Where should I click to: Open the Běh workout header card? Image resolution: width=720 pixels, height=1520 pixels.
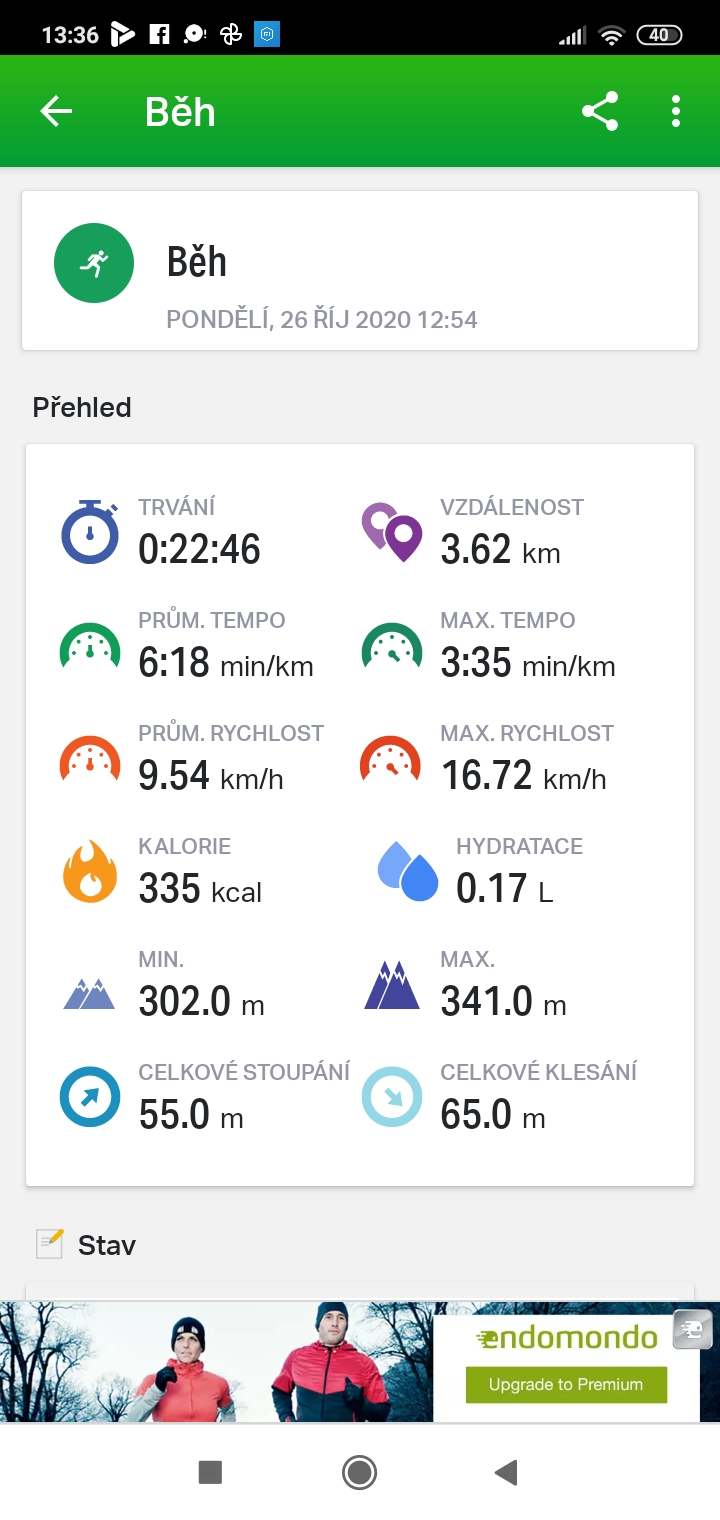pyautogui.click(x=360, y=270)
